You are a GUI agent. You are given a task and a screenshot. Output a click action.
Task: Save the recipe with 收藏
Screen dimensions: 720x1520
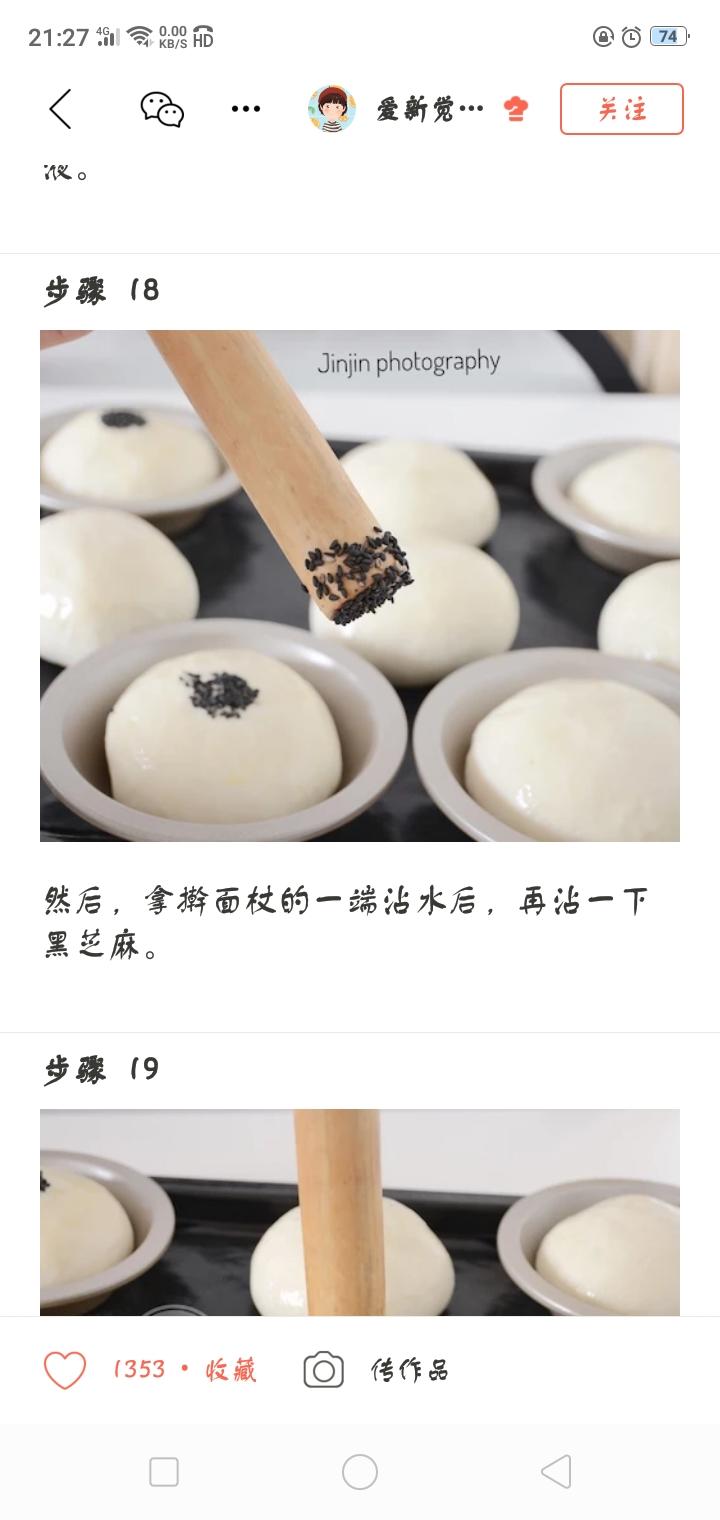pos(231,1369)
